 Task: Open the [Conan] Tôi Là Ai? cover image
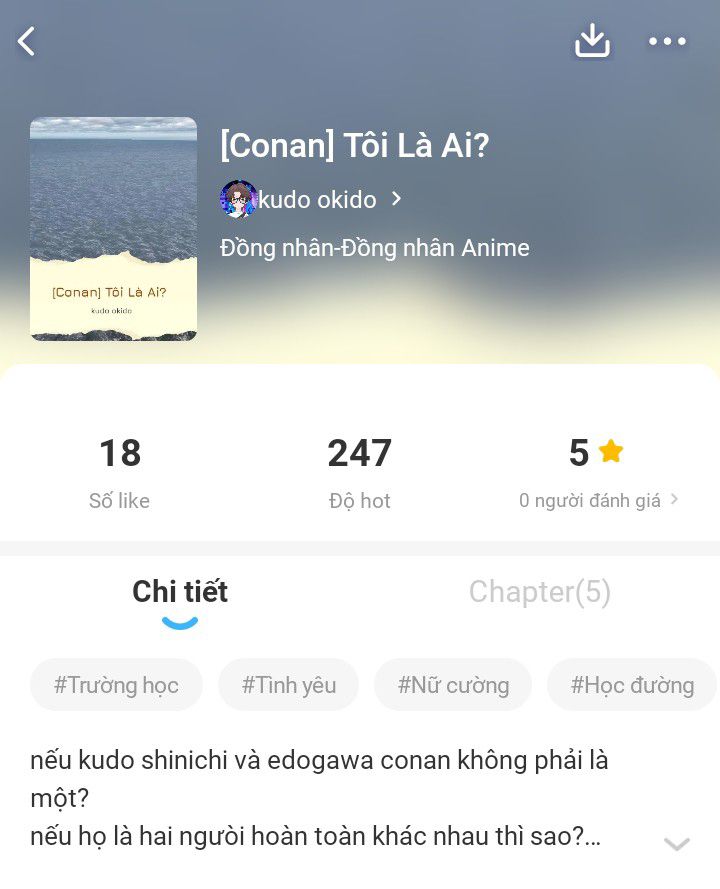(x=113, y=229)
